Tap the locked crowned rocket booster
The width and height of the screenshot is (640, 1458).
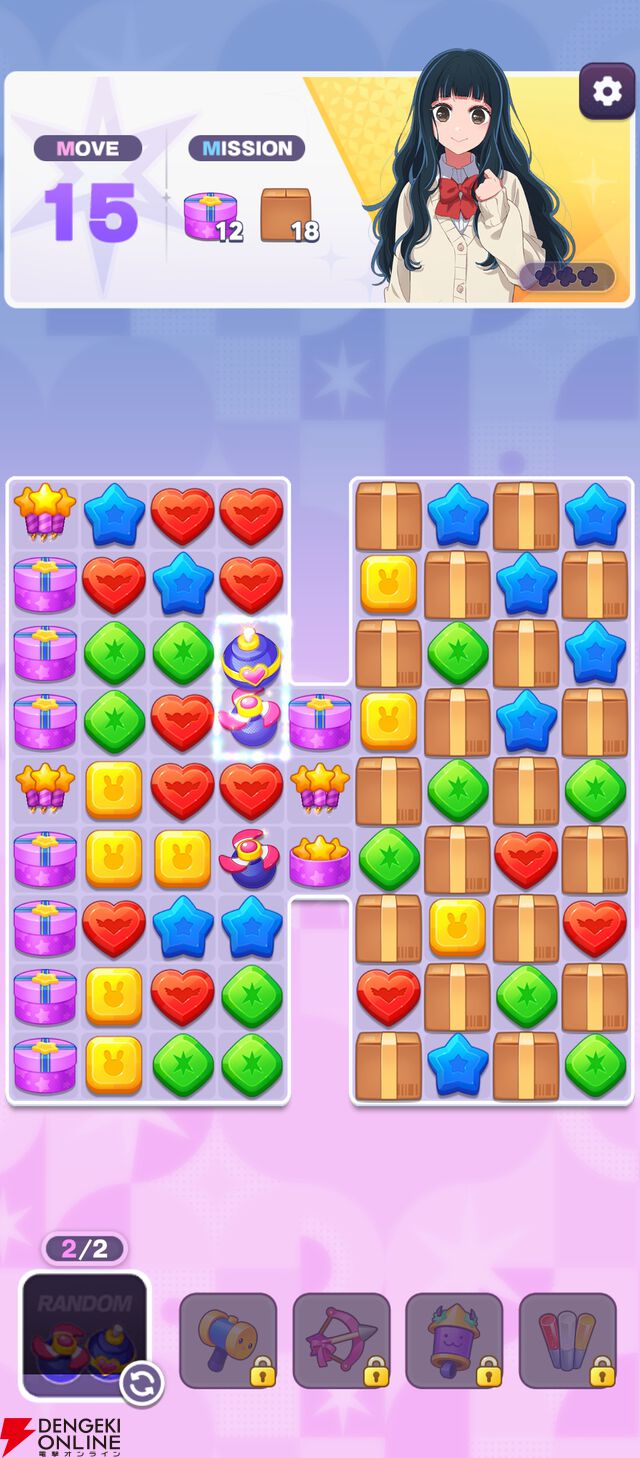pyautogui.click(x=454, y=1340)
